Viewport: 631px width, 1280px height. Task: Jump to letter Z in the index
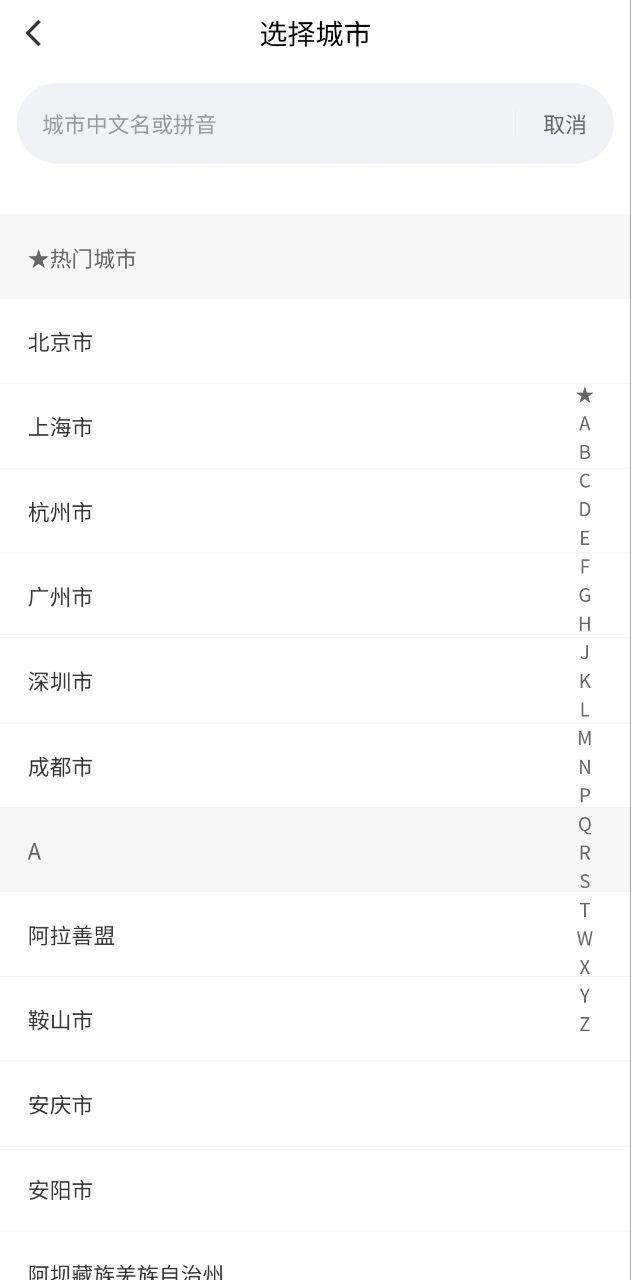[585, 1024]
